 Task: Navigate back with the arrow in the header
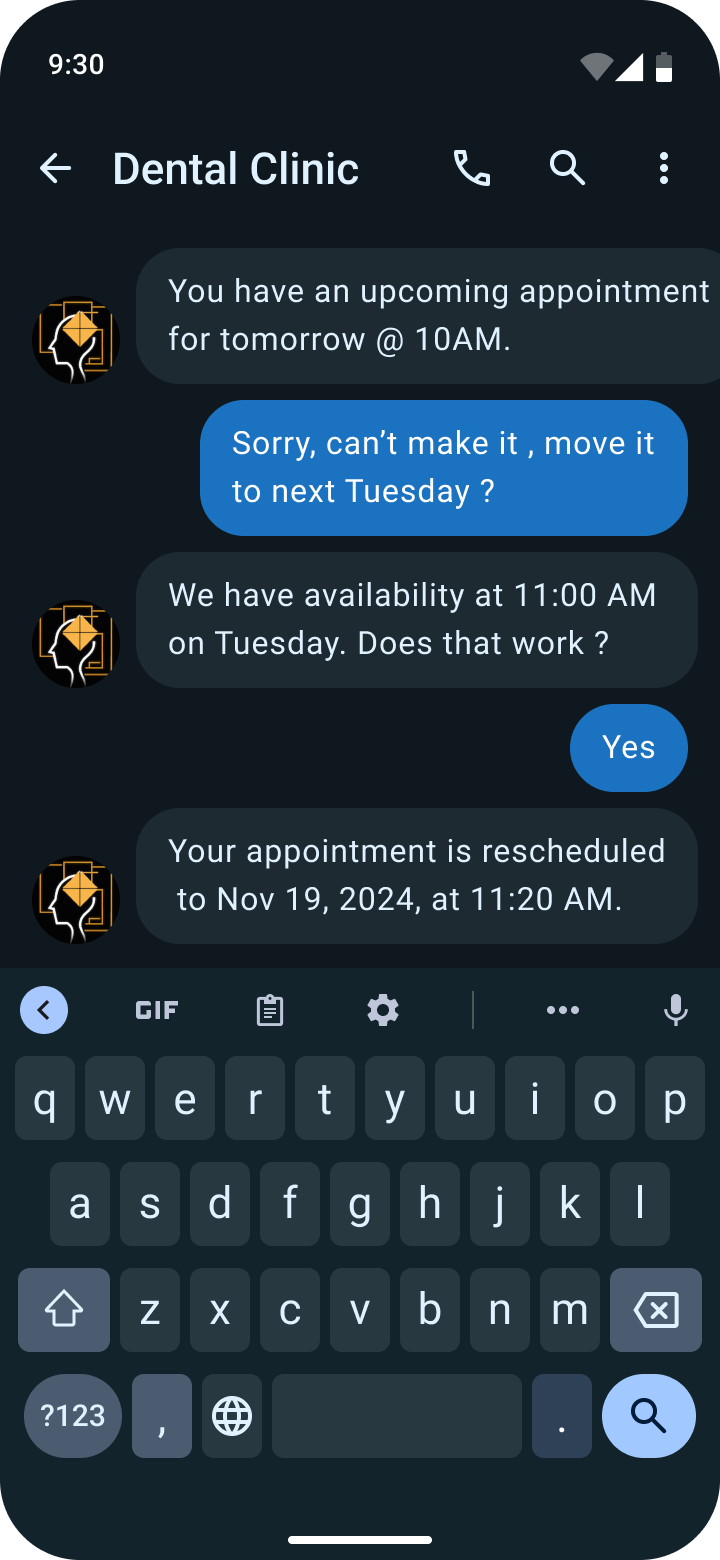click(56, 168)
